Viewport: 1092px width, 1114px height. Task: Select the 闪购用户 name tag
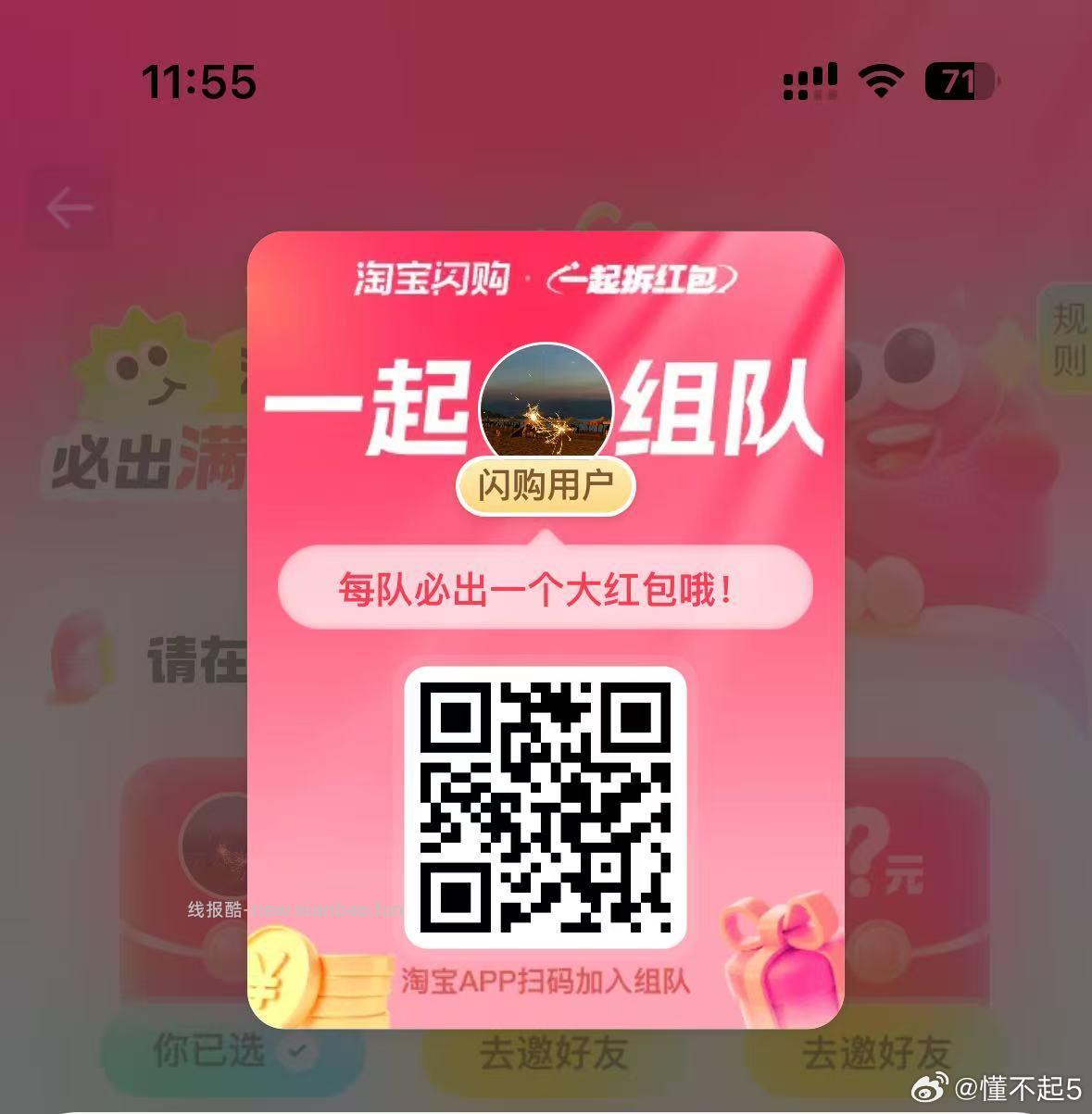pos(545,486)
